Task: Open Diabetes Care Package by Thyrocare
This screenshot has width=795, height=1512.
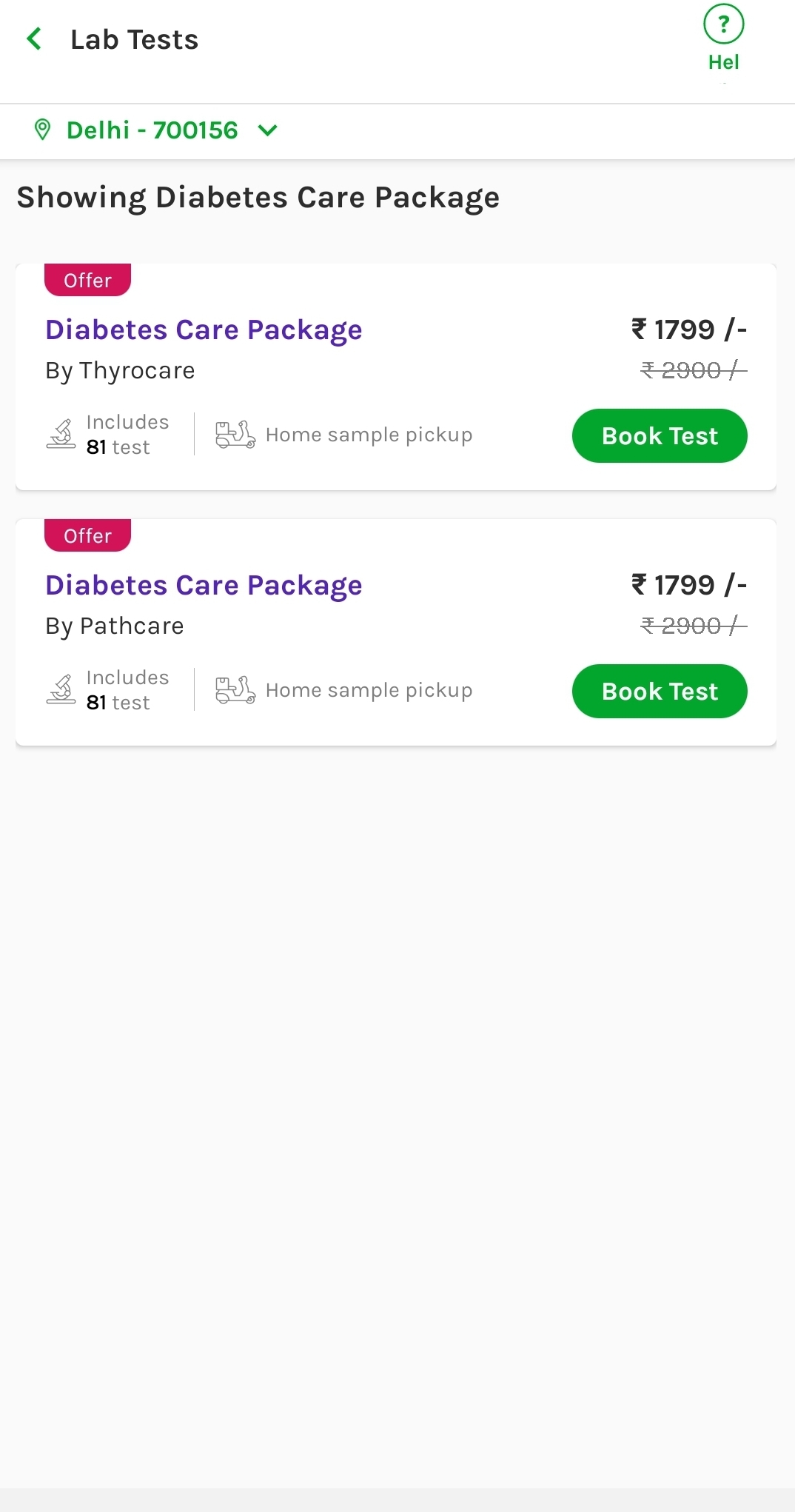Action: point(204,330)
